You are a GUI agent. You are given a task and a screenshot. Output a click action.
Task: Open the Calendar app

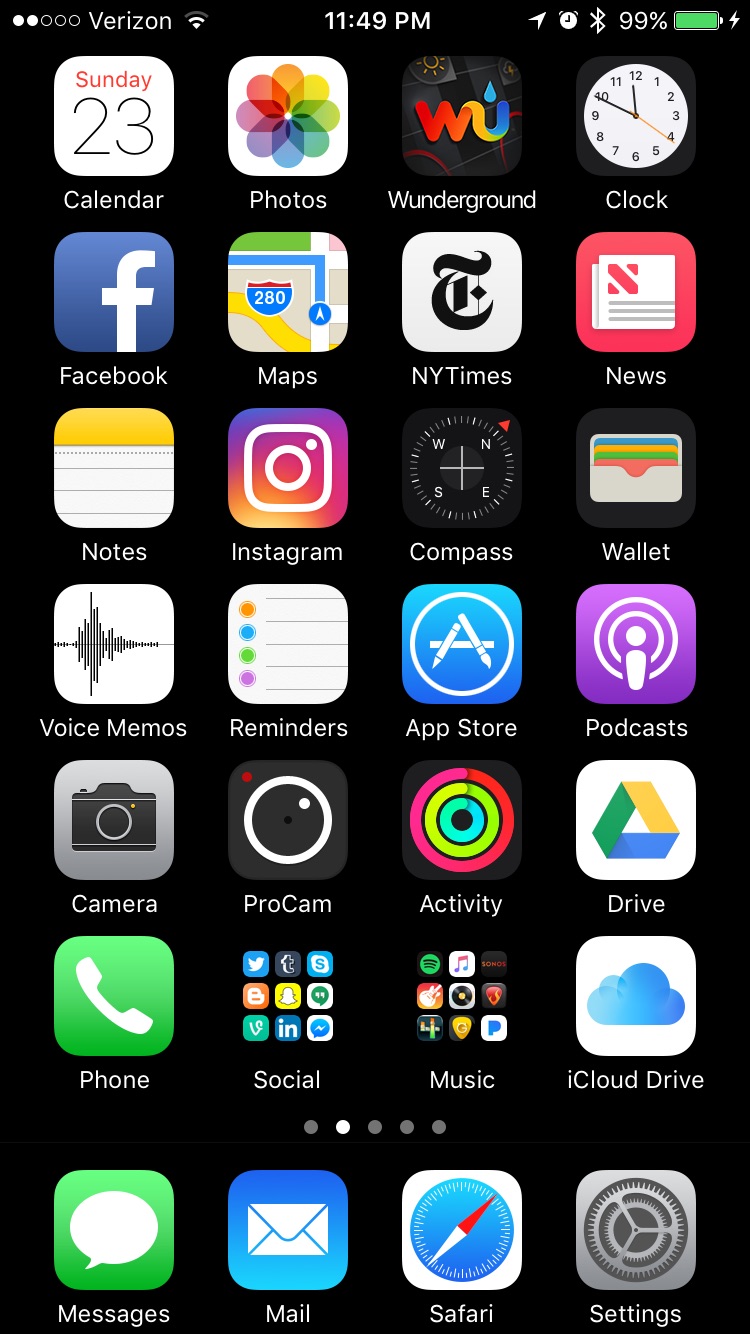pyautogui.click(x=114, y=116)
